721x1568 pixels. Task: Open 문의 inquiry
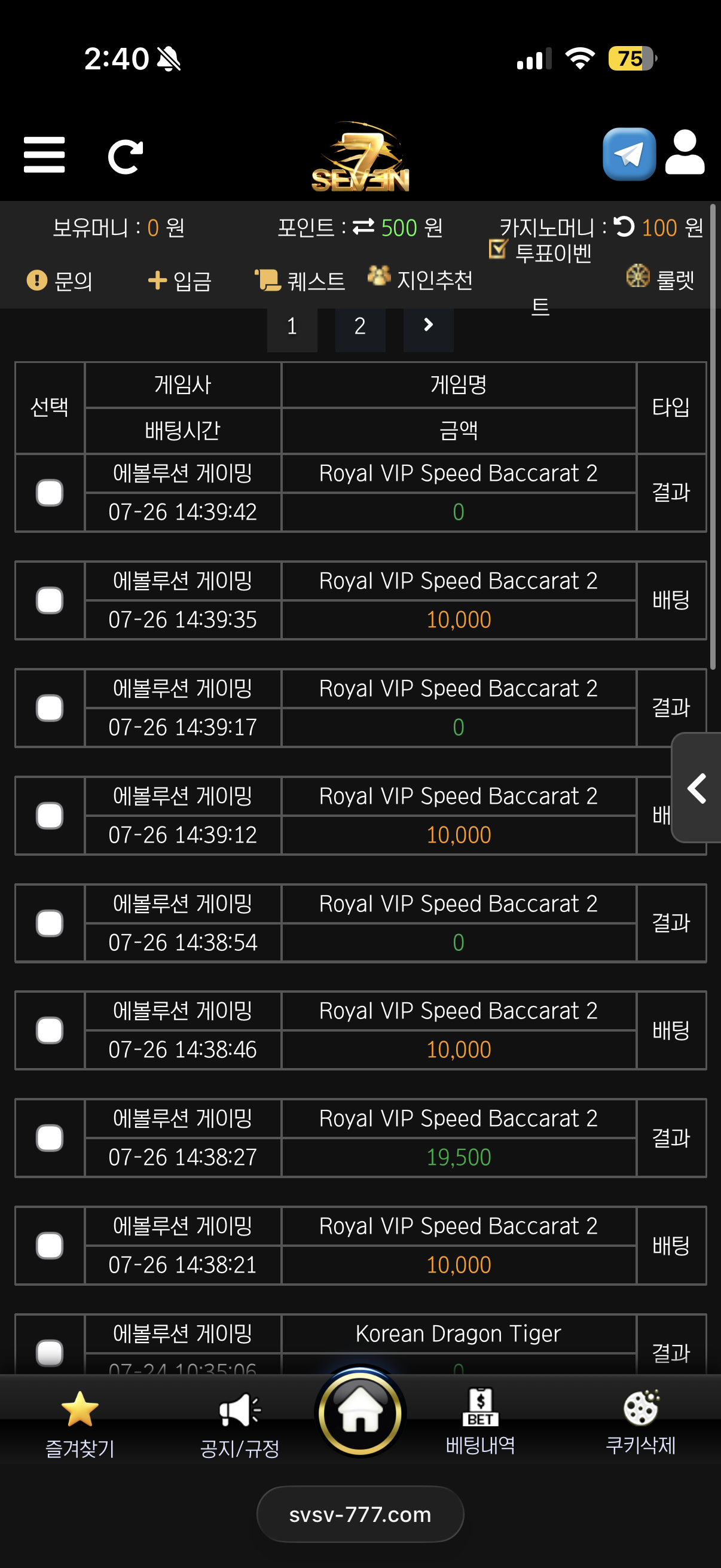tap(60, 280)
